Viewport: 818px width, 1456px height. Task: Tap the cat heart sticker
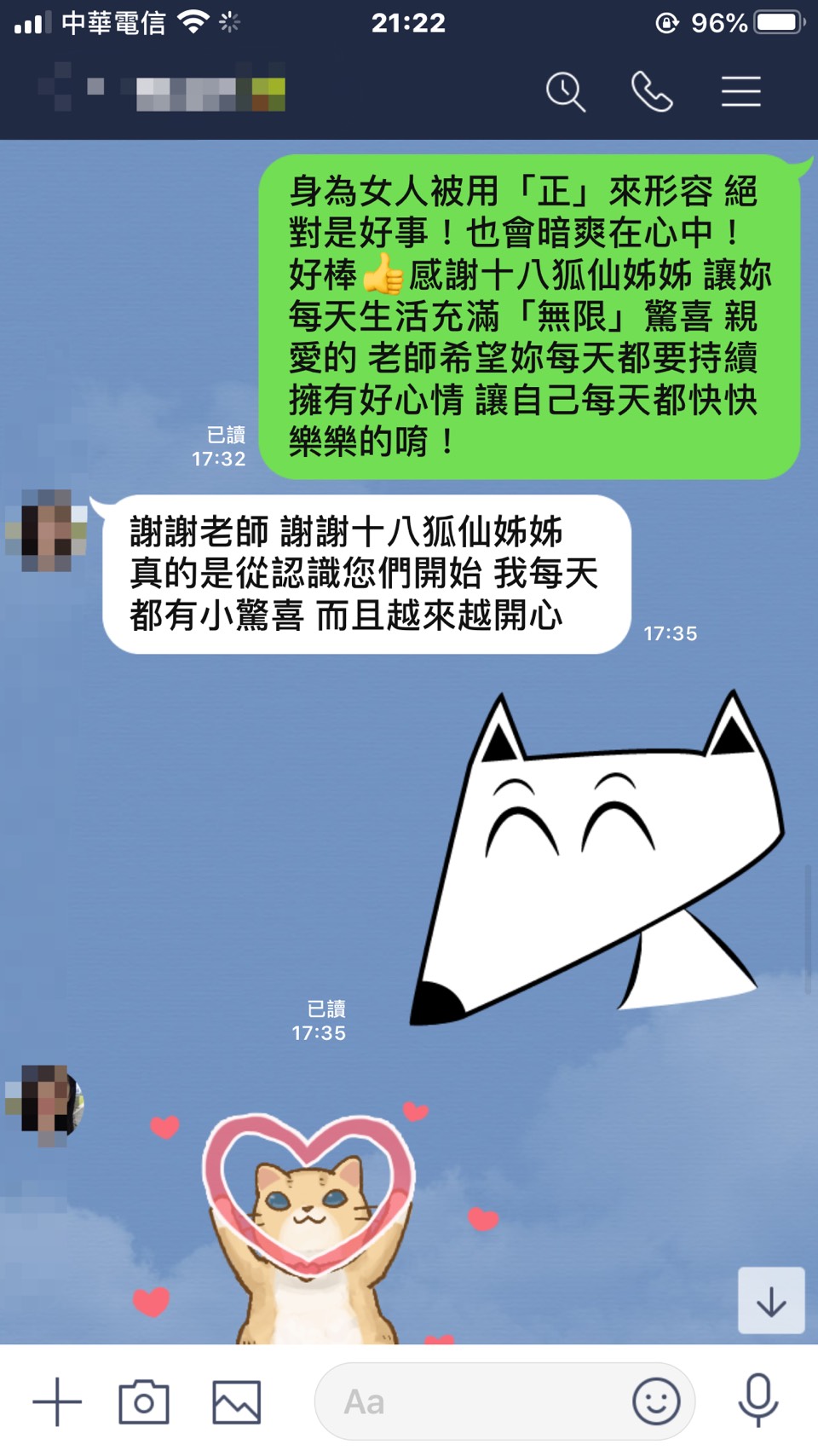[x=307, y=1228]
